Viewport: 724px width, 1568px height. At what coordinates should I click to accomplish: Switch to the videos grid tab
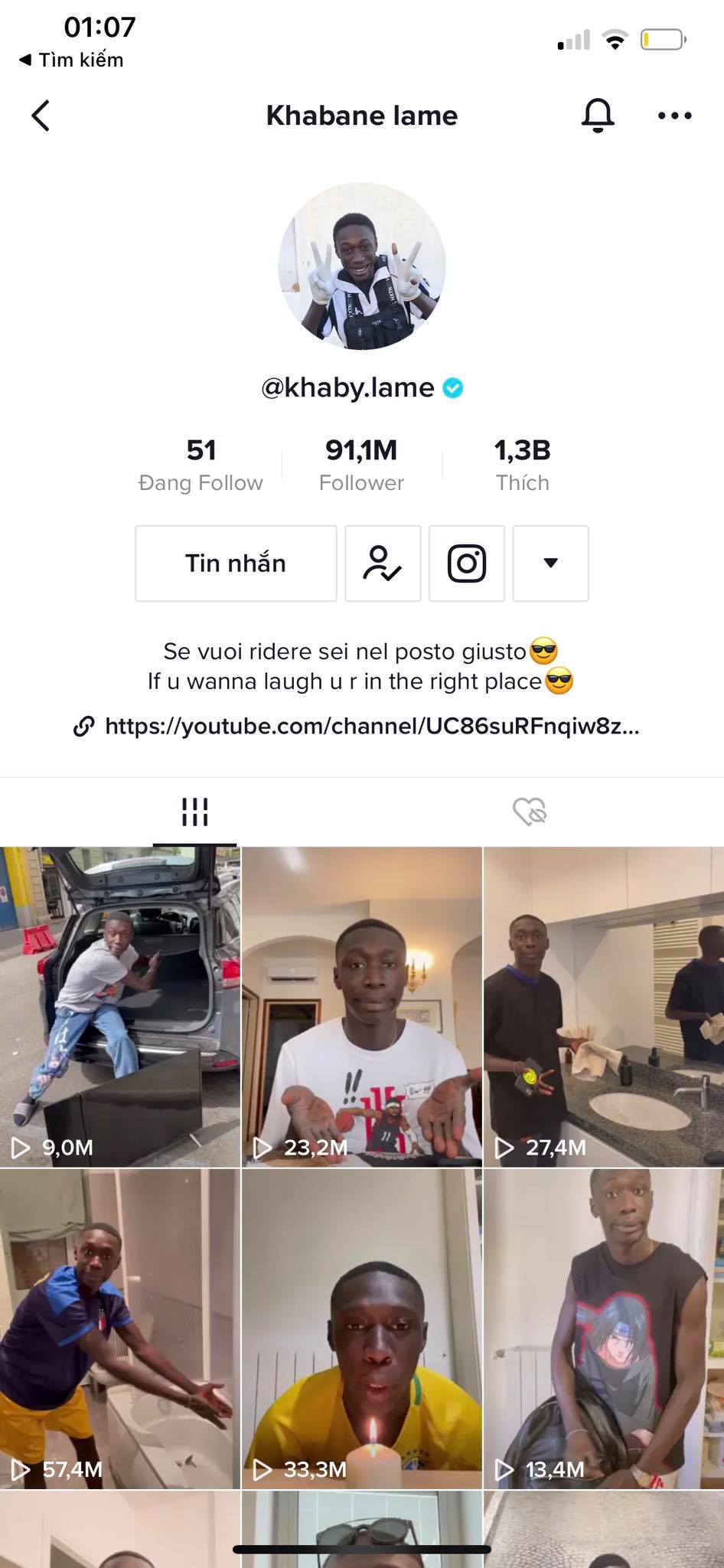[195, 812]
